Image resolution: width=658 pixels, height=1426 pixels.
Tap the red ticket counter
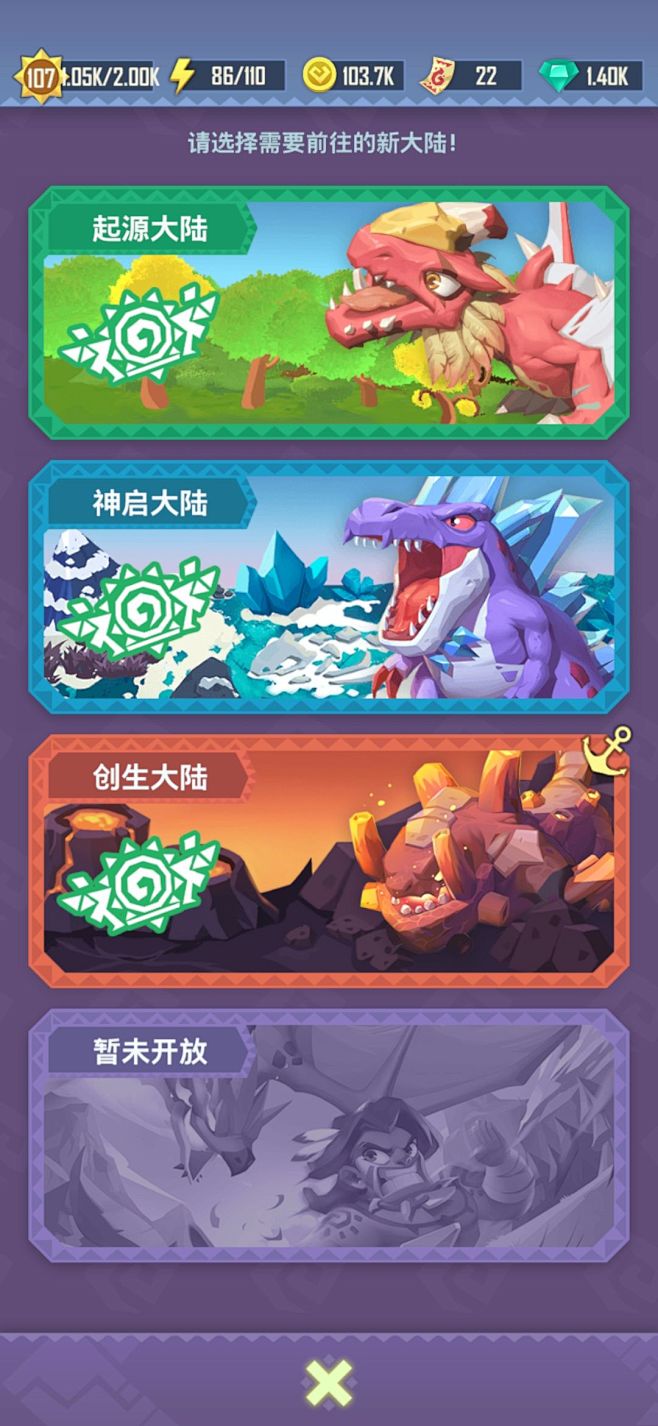pyautogui.click(x=471, y=76)
